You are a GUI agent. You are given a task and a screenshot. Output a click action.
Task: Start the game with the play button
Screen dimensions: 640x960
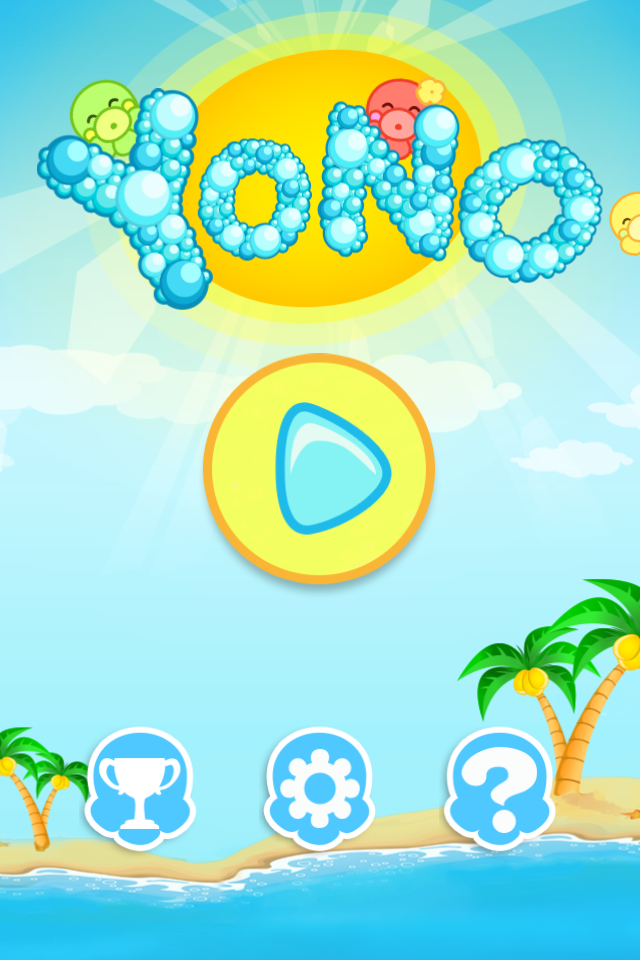click(x=319, y=468)
